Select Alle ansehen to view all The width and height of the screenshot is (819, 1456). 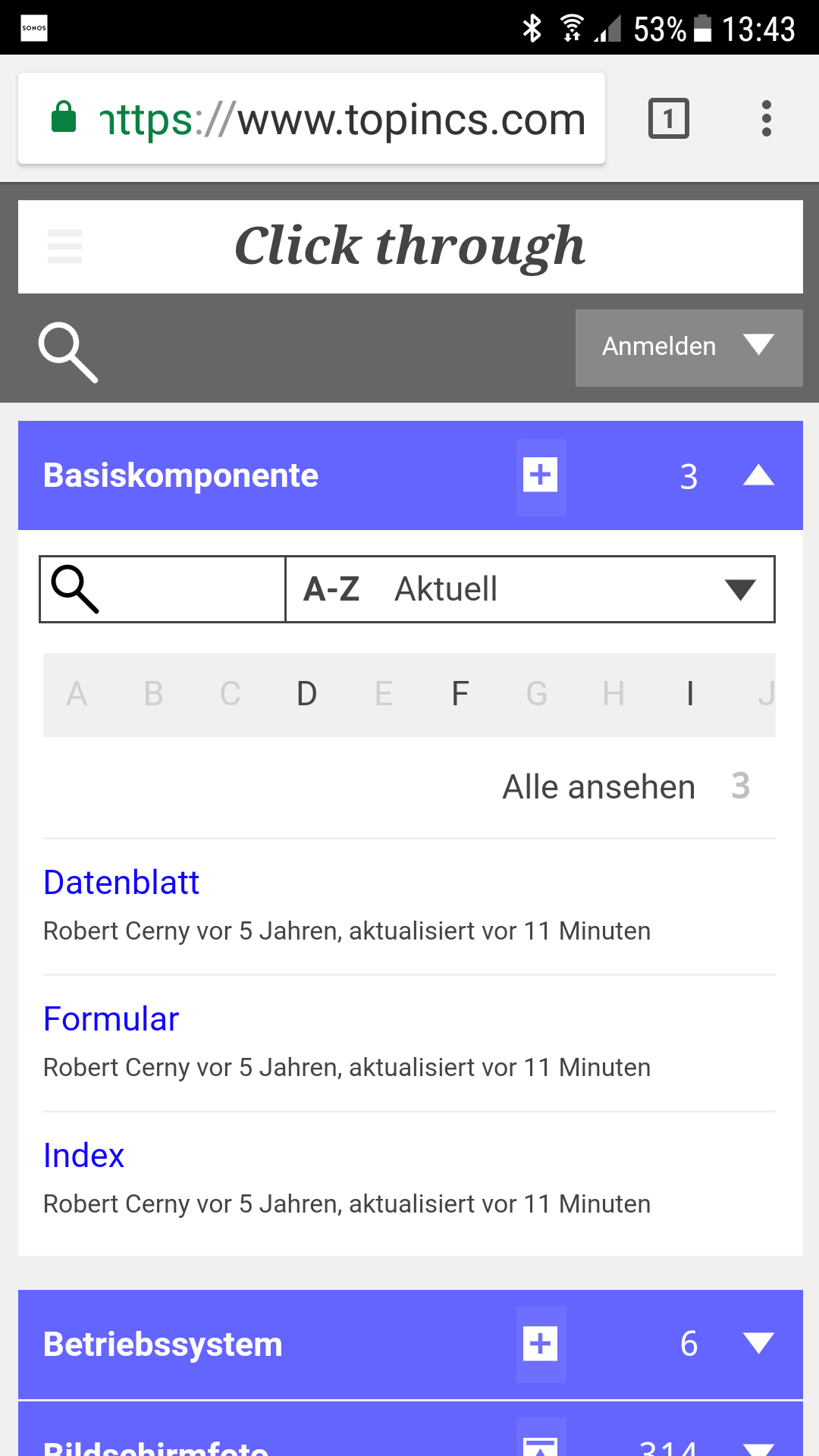599,787
